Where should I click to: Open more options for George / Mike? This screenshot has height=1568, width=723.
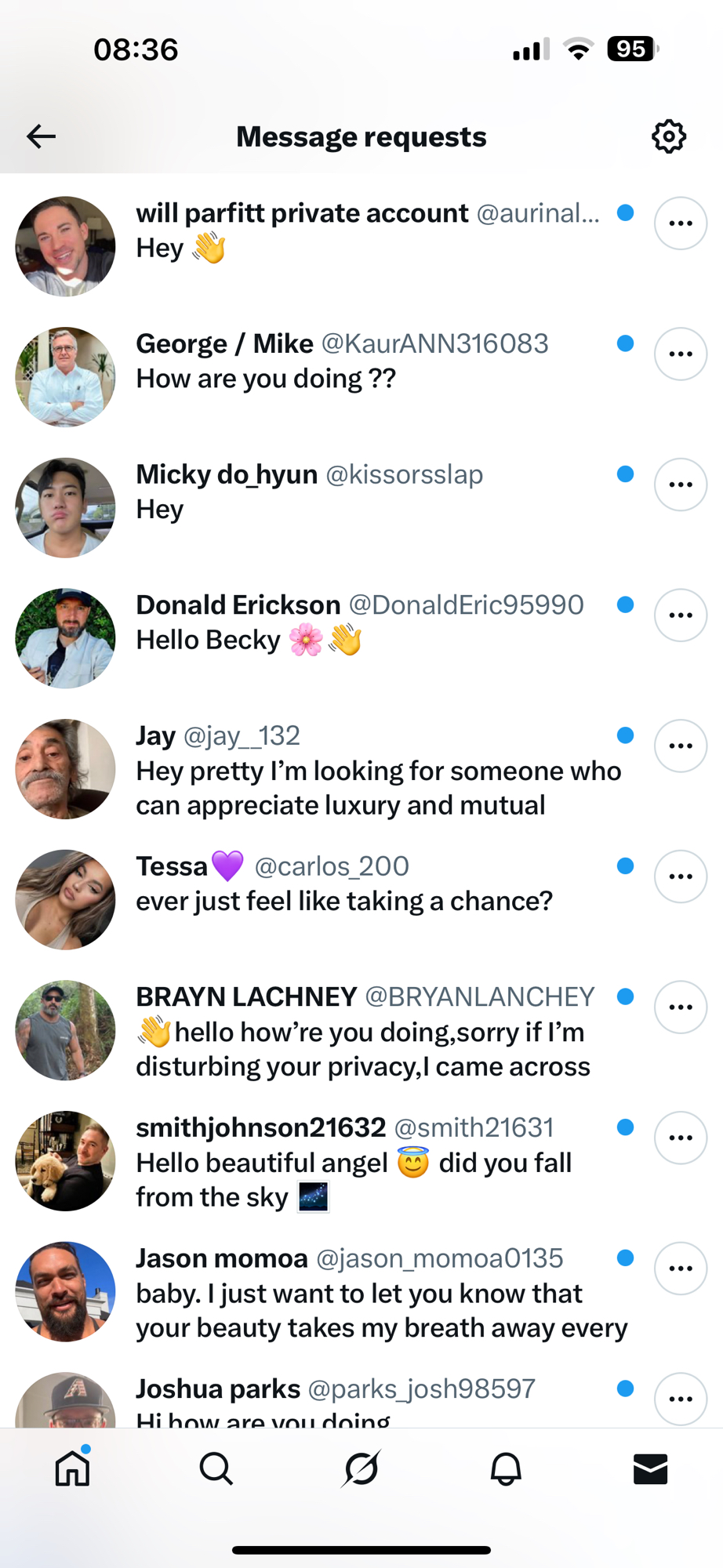click(x=680, y=354)
